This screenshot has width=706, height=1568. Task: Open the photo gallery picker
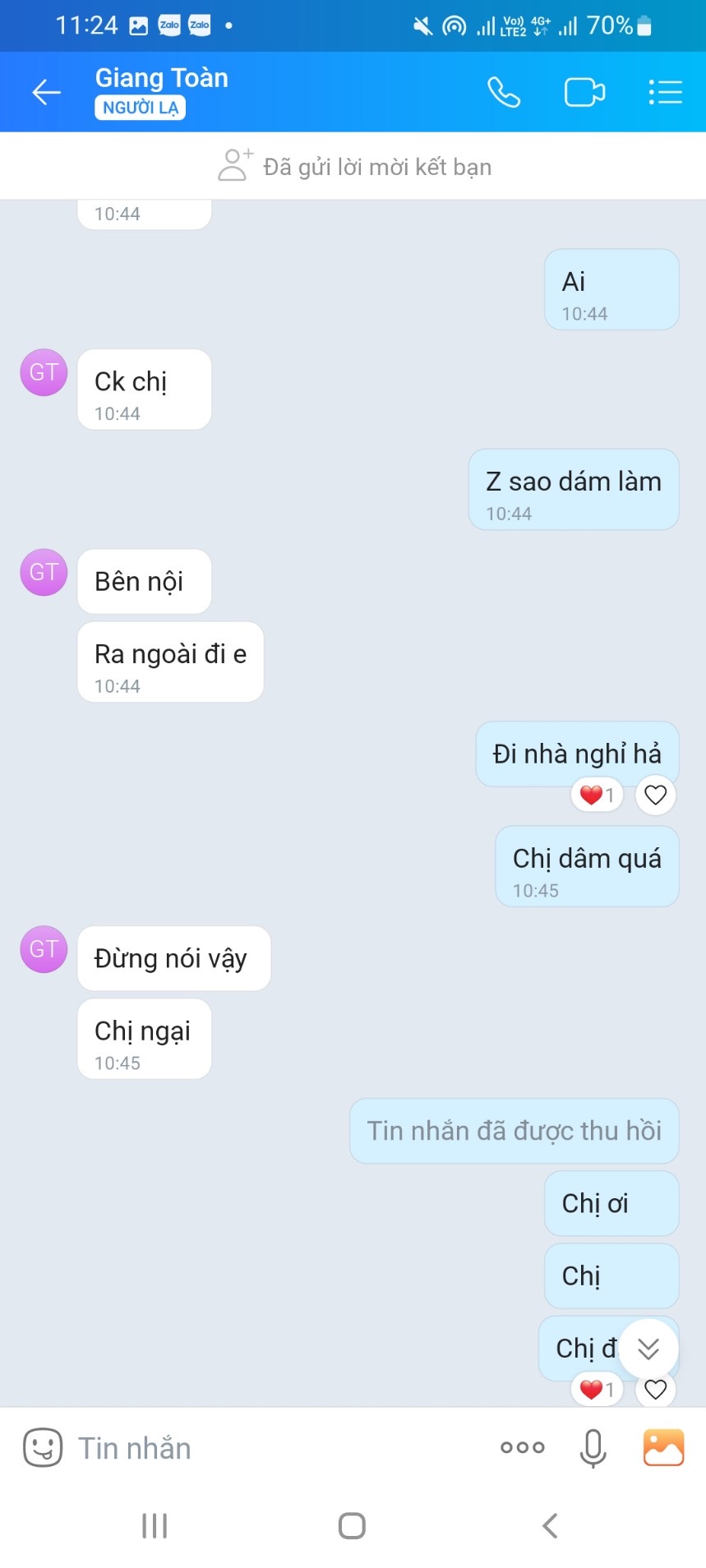click(x=663, y=1448)
